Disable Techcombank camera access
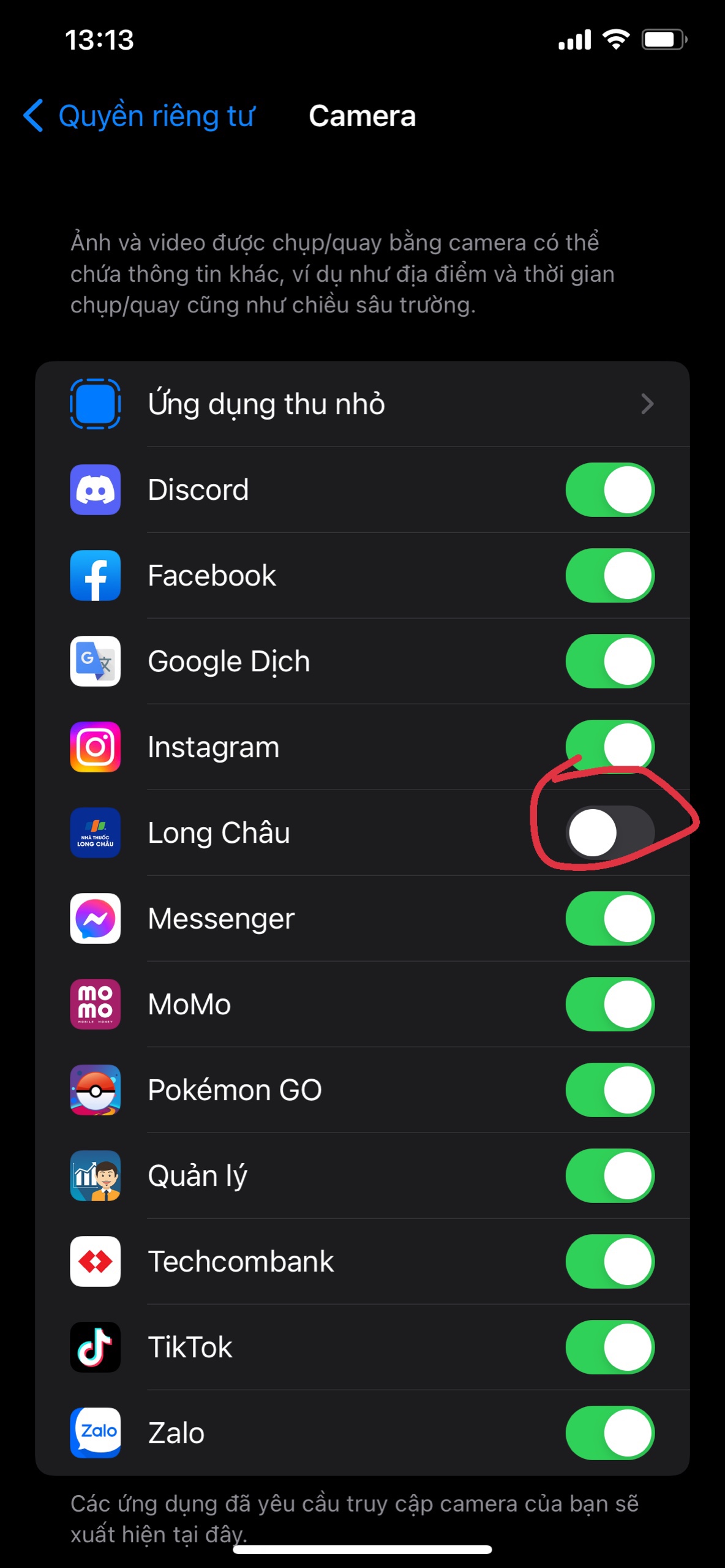Image resolution: width=725 pixels, height=1568 pixels. click(610, 1262)
